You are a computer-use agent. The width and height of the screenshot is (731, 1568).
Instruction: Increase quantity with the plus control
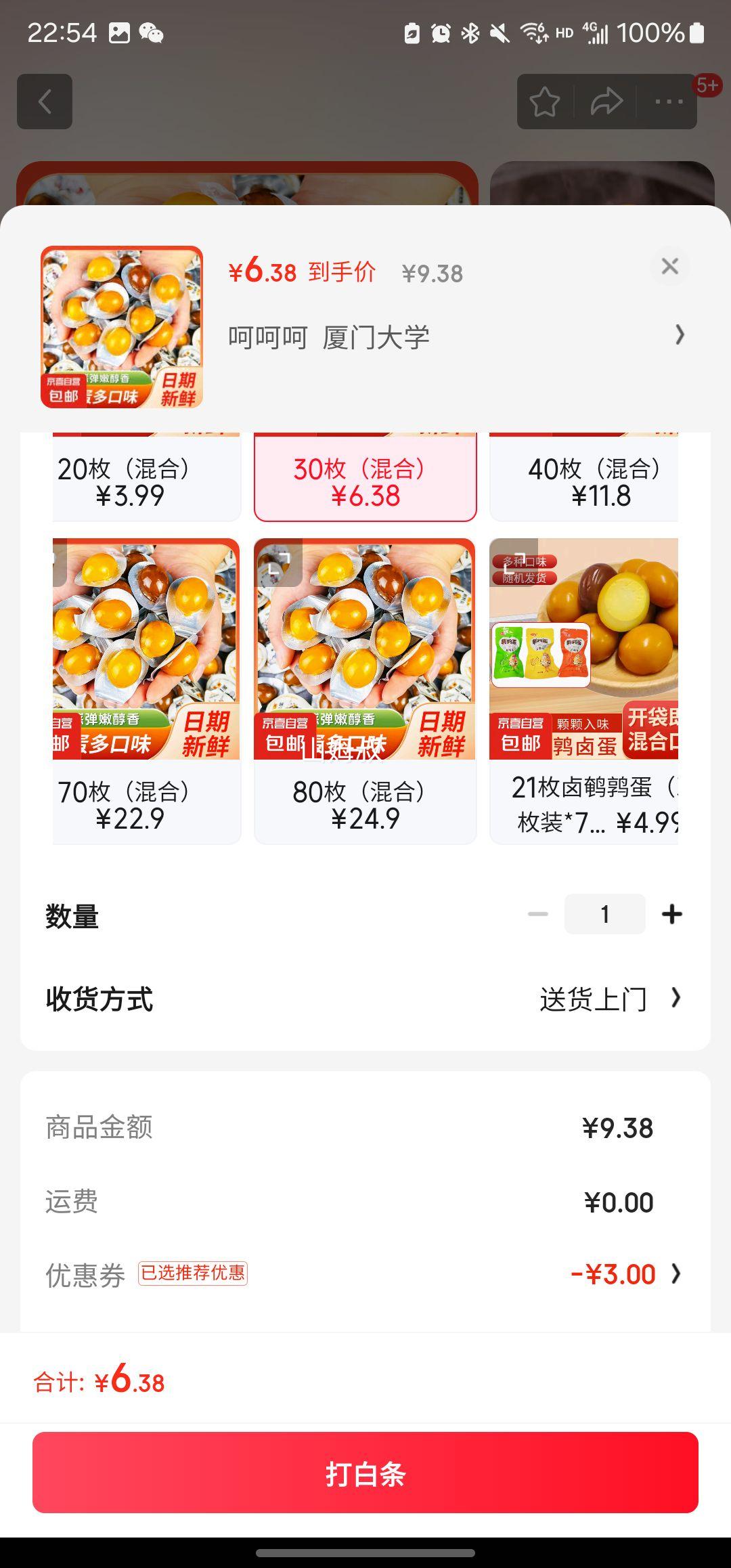[x=673, y=913]
